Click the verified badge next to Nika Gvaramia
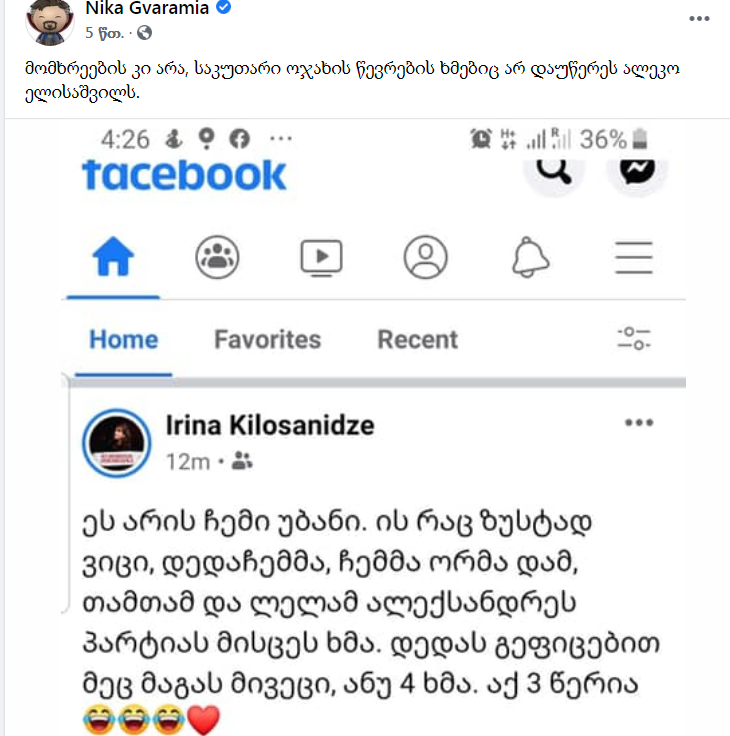The image size is (730, 736). [223, 8]
